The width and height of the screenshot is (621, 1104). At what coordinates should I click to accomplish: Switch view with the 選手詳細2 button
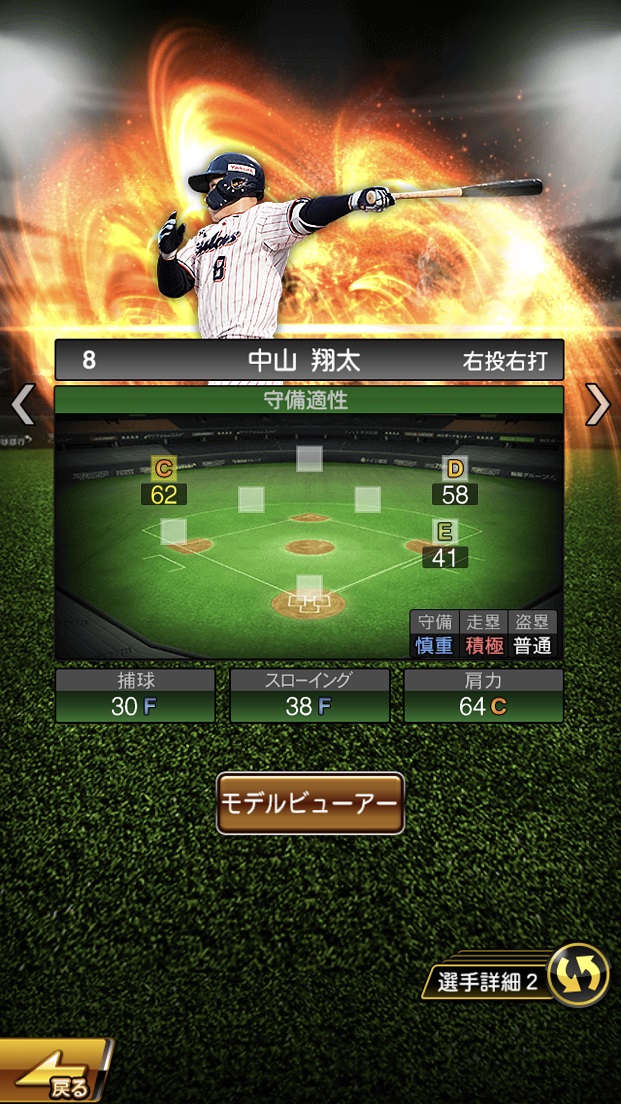pos(520,979)
